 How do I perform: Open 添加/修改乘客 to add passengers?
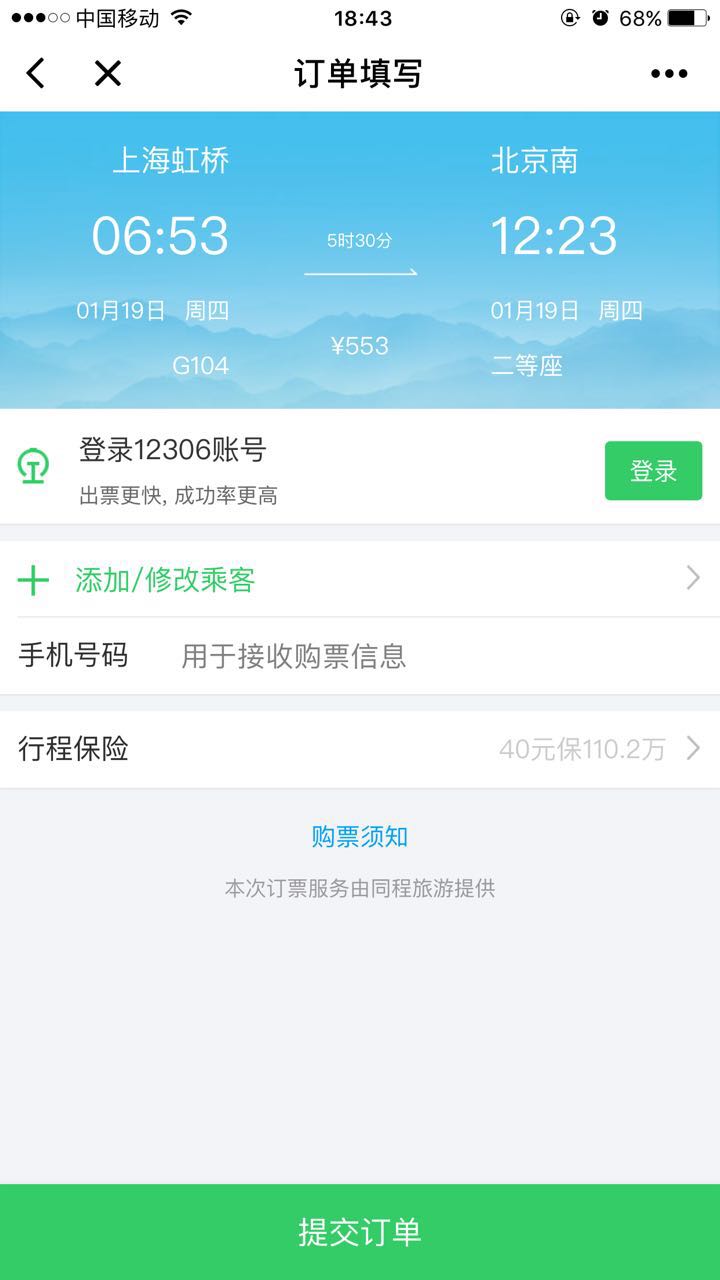point(360,579)
